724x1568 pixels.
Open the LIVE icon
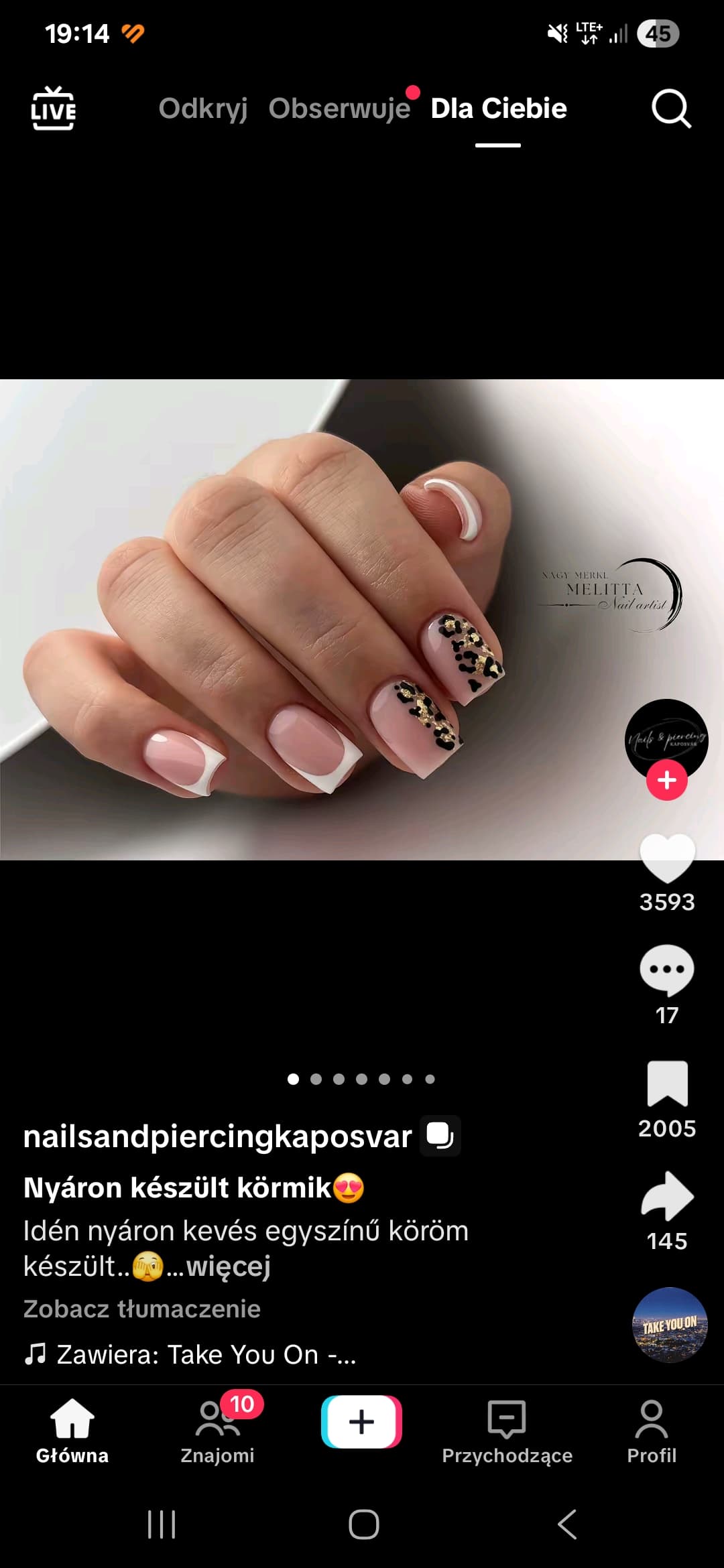[x=53, y=109]
